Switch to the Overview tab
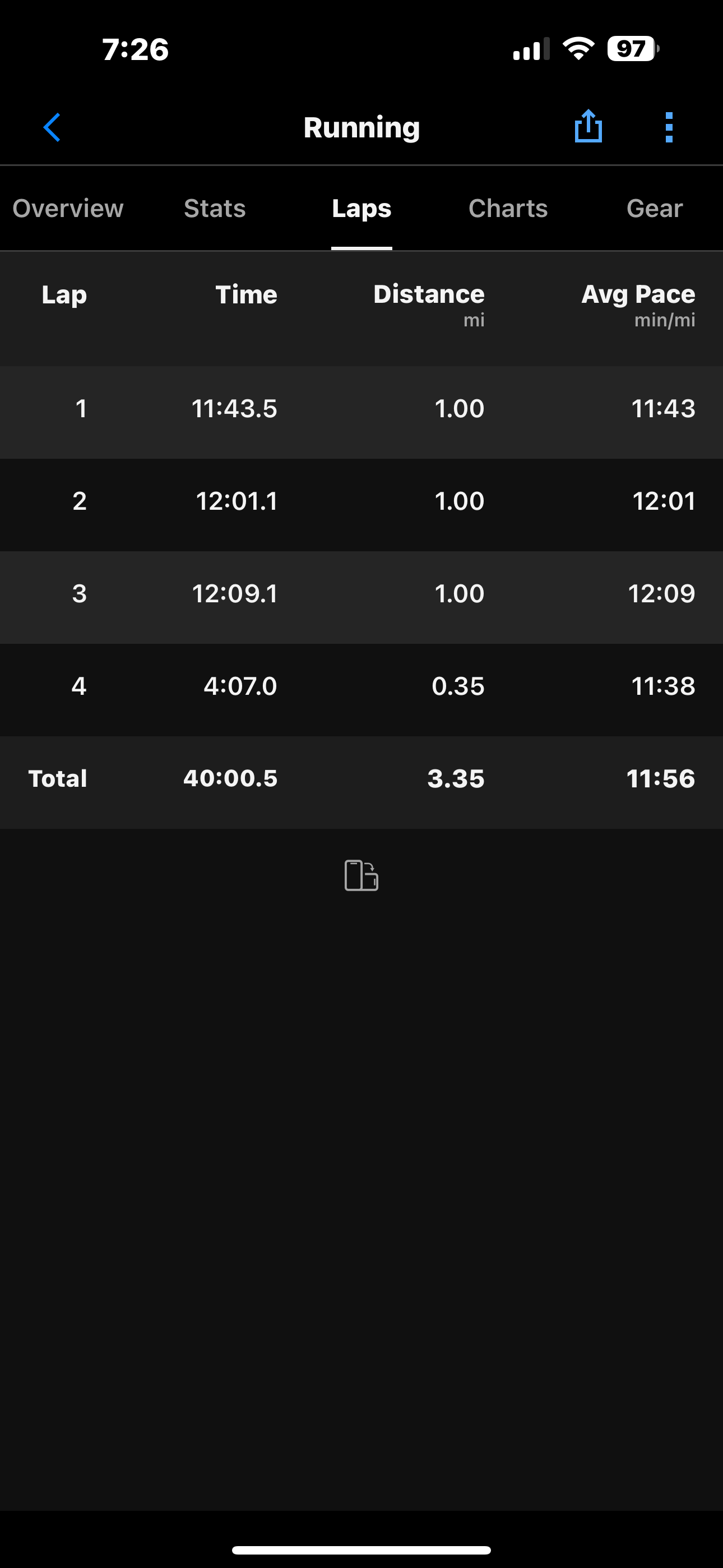Image resolution: width=723 pixels, height=1568 pixels. click(68, 209)
